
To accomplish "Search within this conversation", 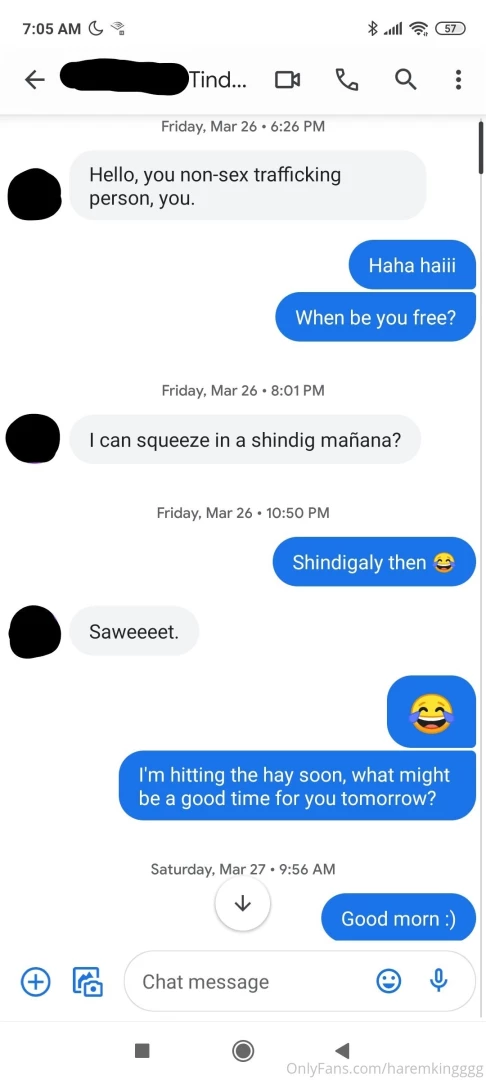I will pos(405,81).
